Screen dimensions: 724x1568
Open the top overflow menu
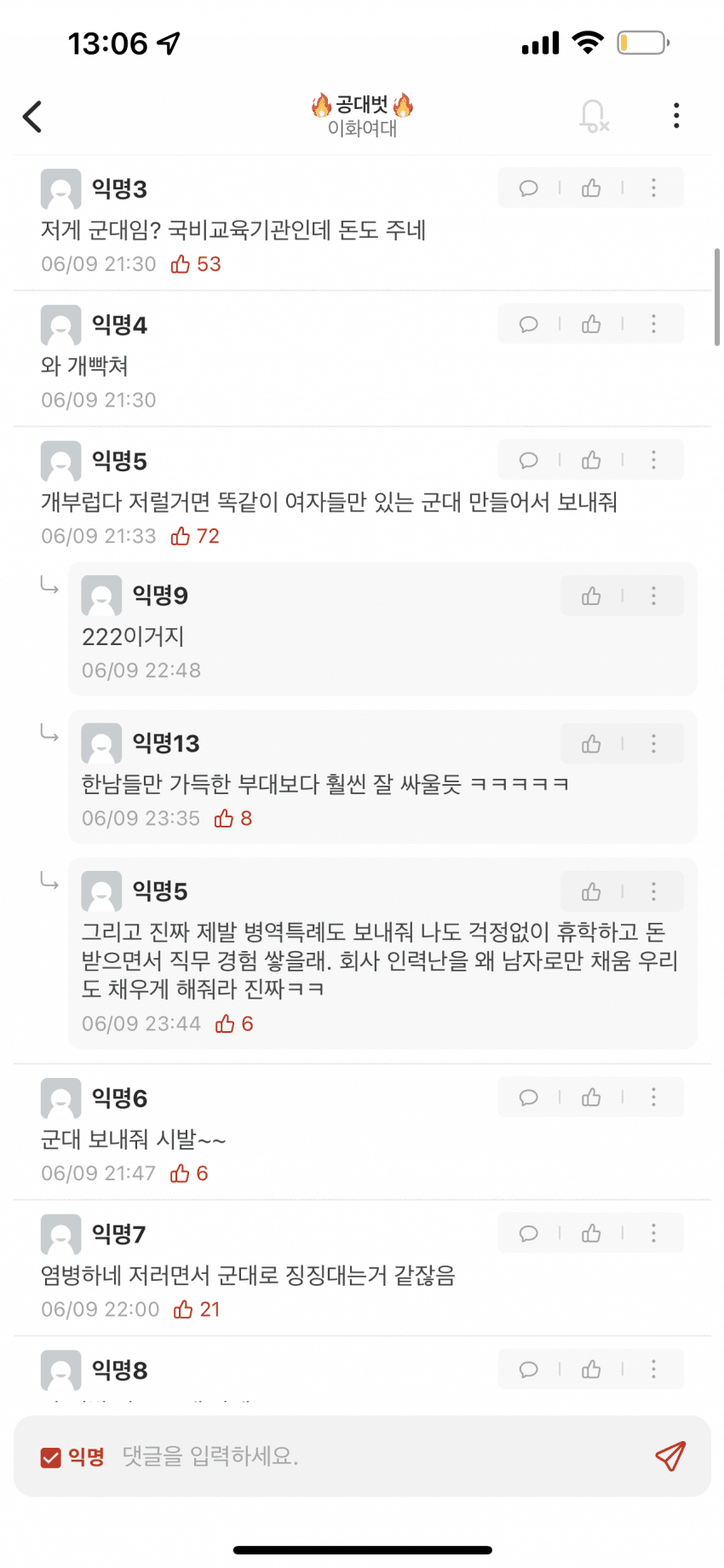pos(676,116)
